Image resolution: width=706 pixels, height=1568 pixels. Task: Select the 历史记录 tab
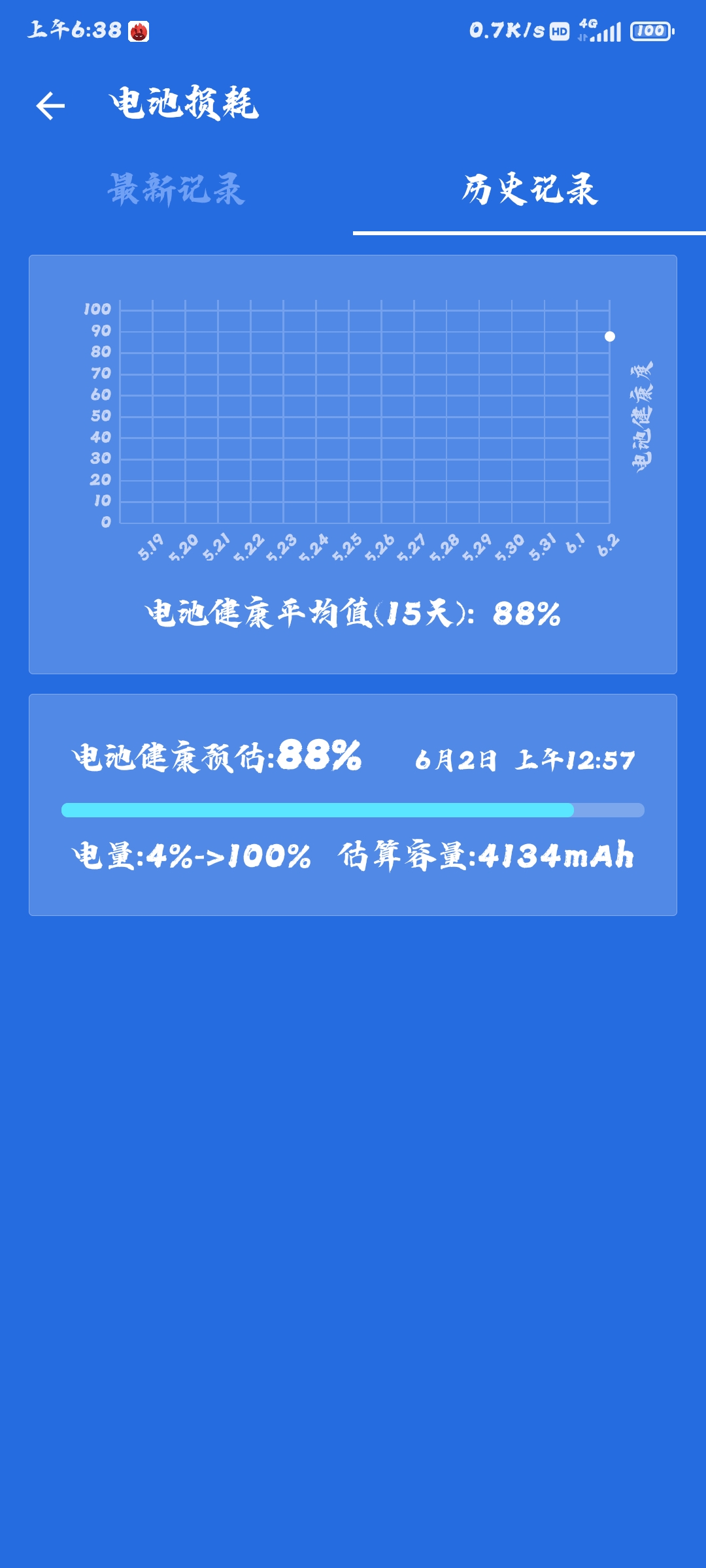pos(529,190)
